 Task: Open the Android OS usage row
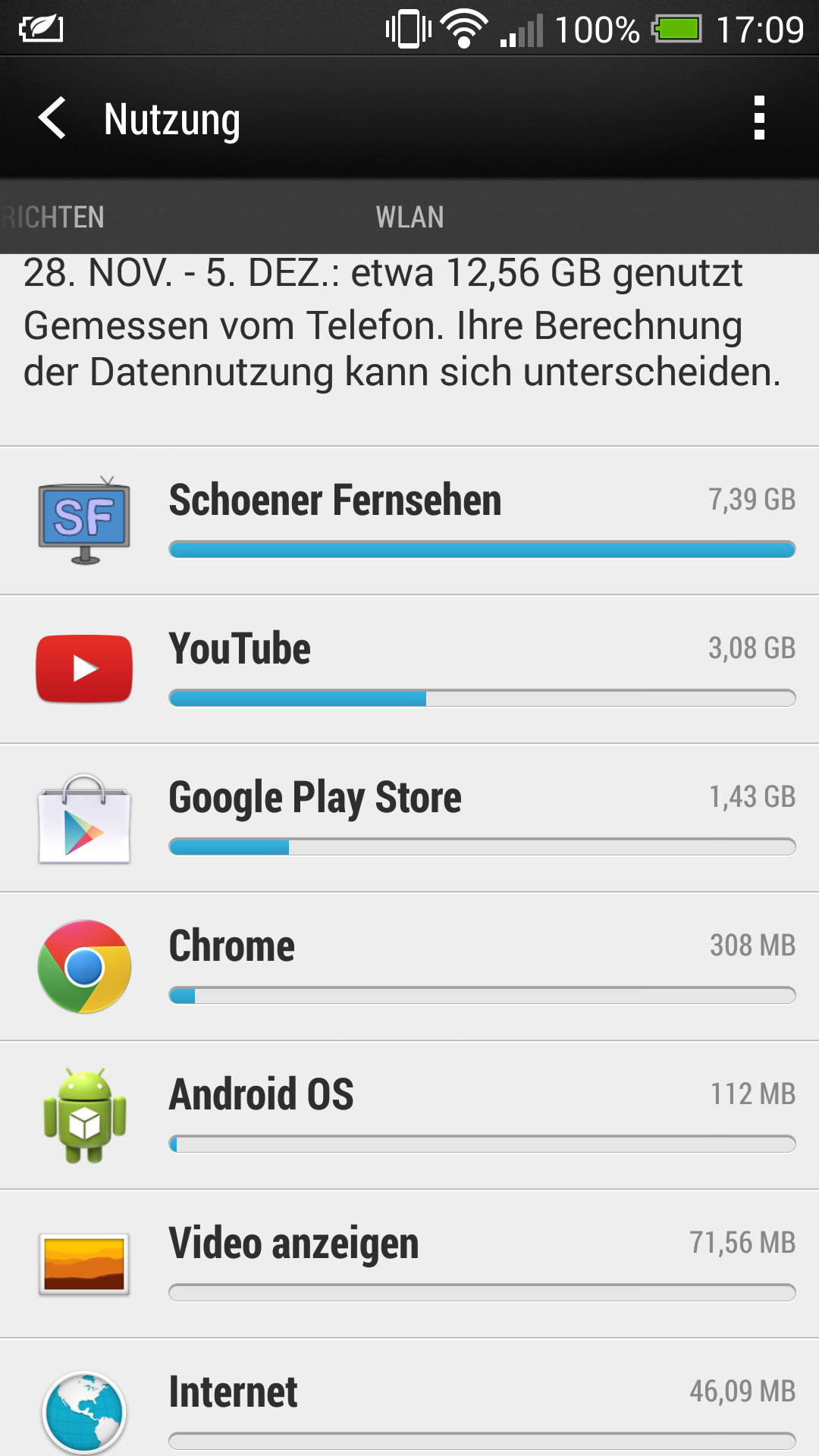[x=409, y=1115]
